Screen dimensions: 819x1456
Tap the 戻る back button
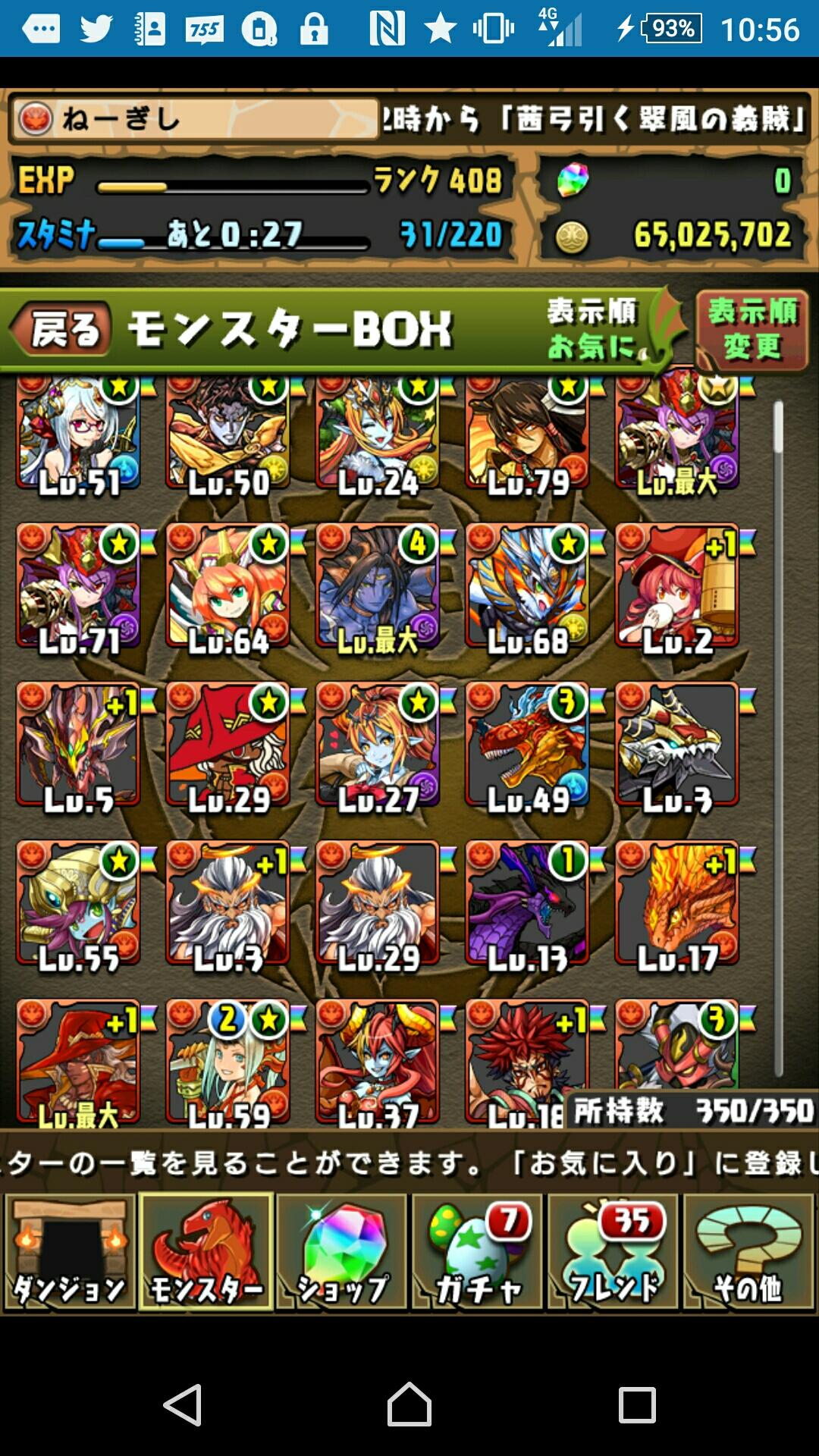(62, 331)
